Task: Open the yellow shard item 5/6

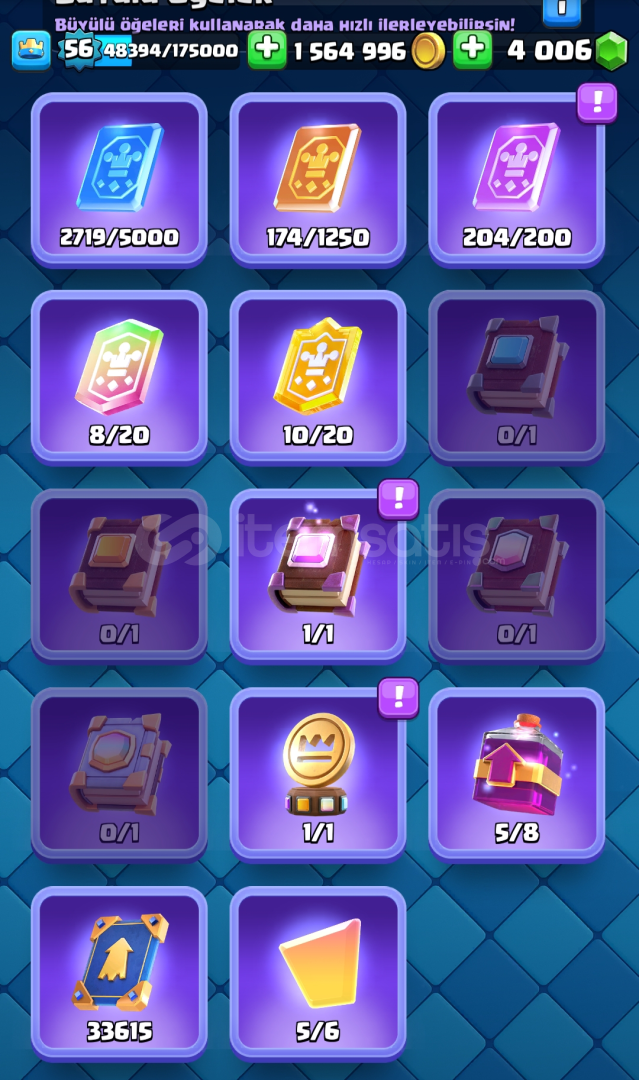Action: tap(317, 973)
